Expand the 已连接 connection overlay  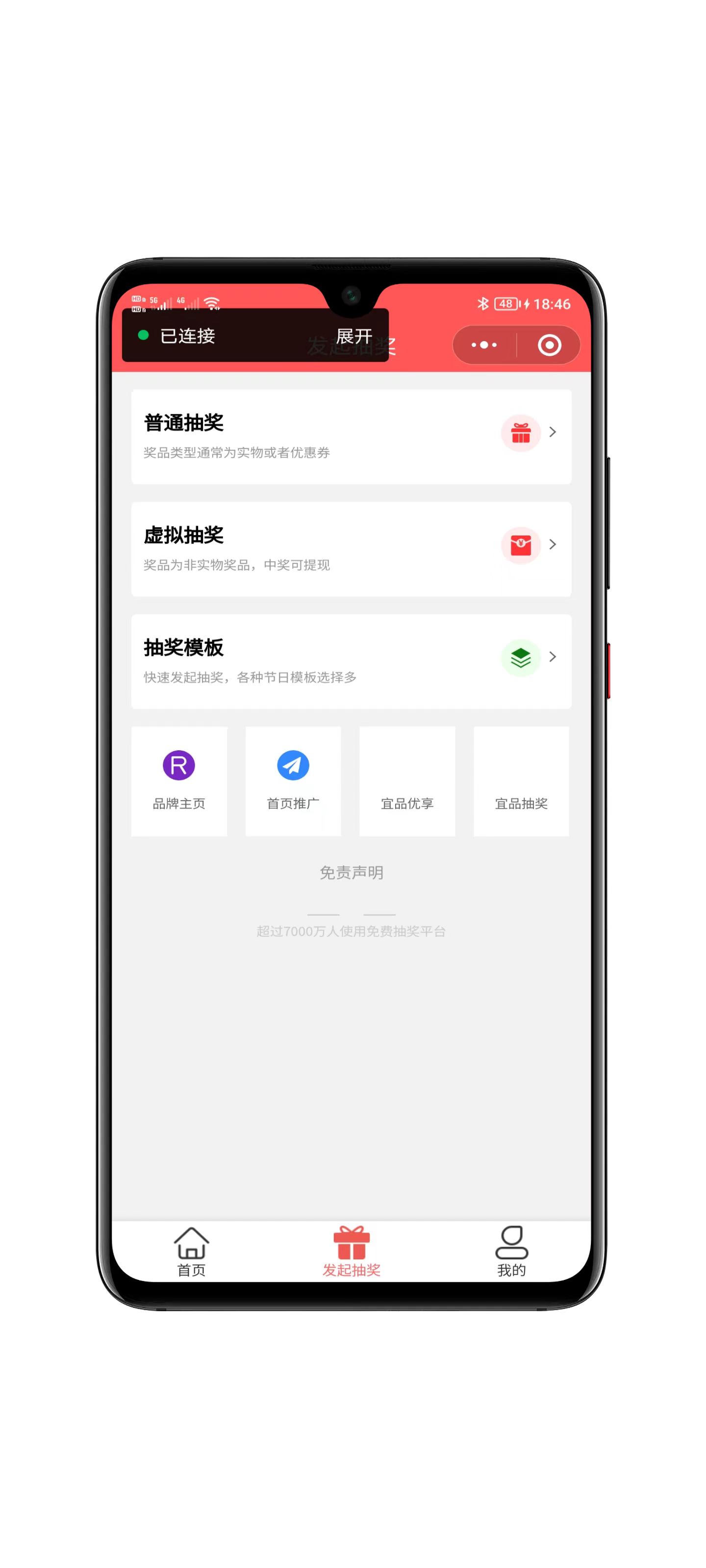(353, 336)
